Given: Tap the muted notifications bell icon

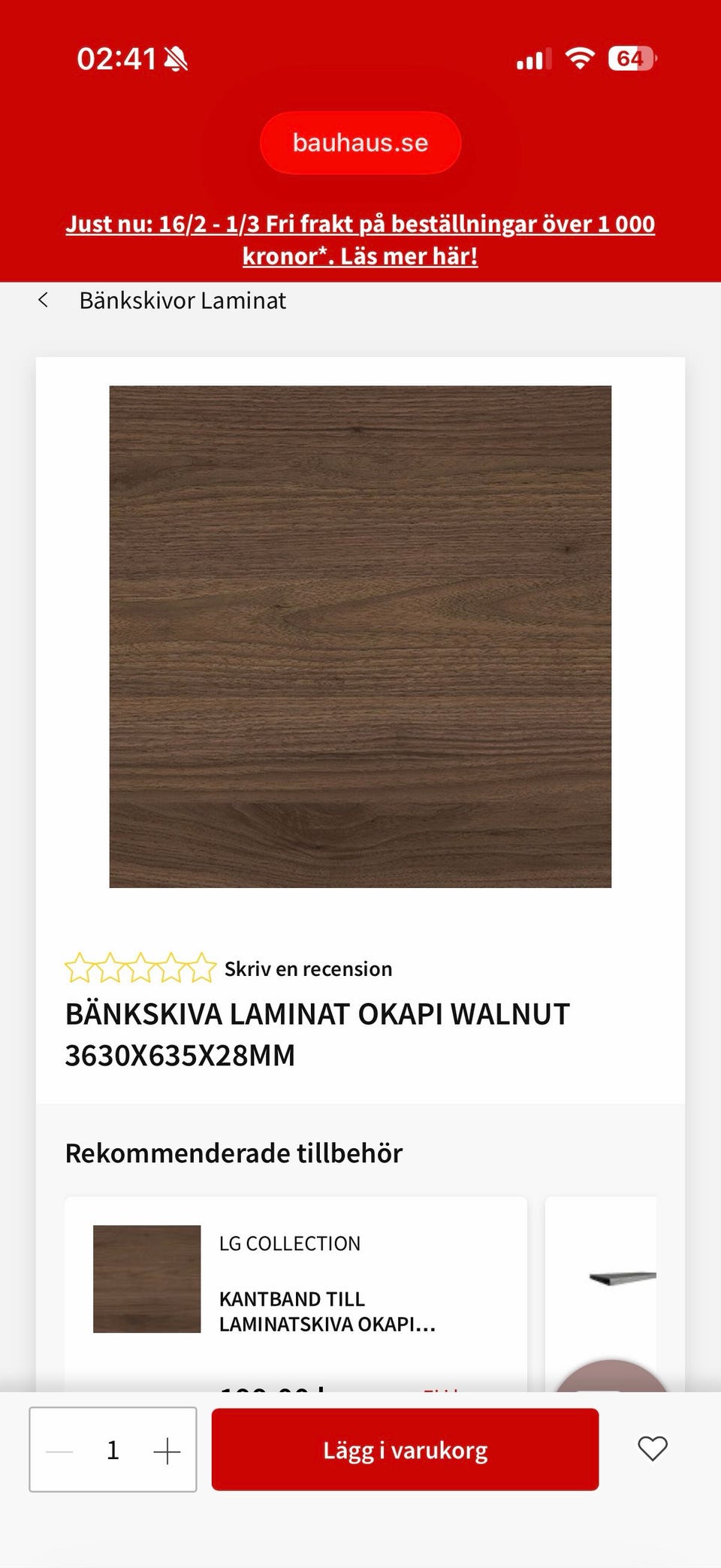Looking at the screenshot, I should click(177, 58).
